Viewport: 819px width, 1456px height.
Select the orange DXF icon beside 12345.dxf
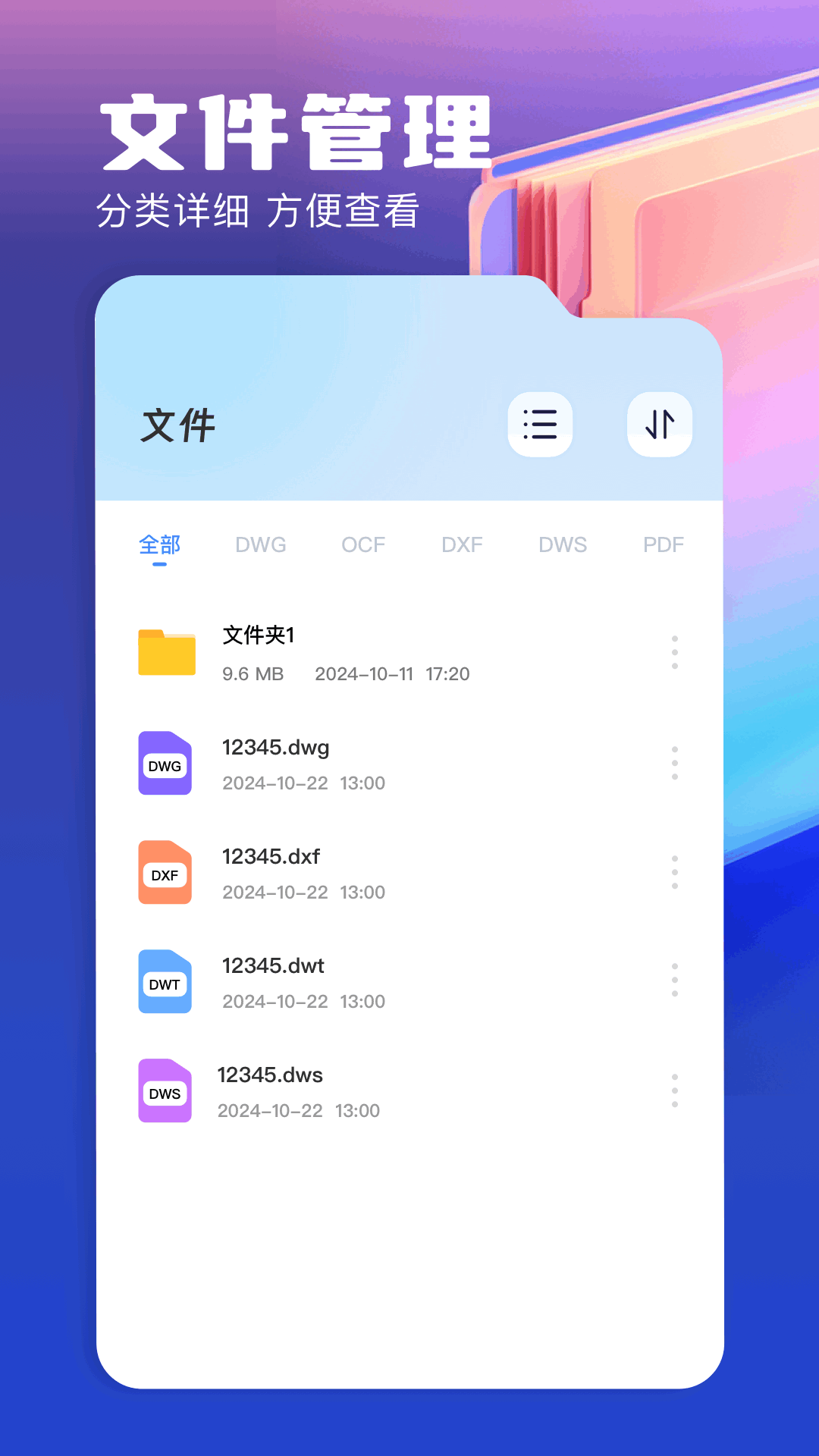[165, 873]
